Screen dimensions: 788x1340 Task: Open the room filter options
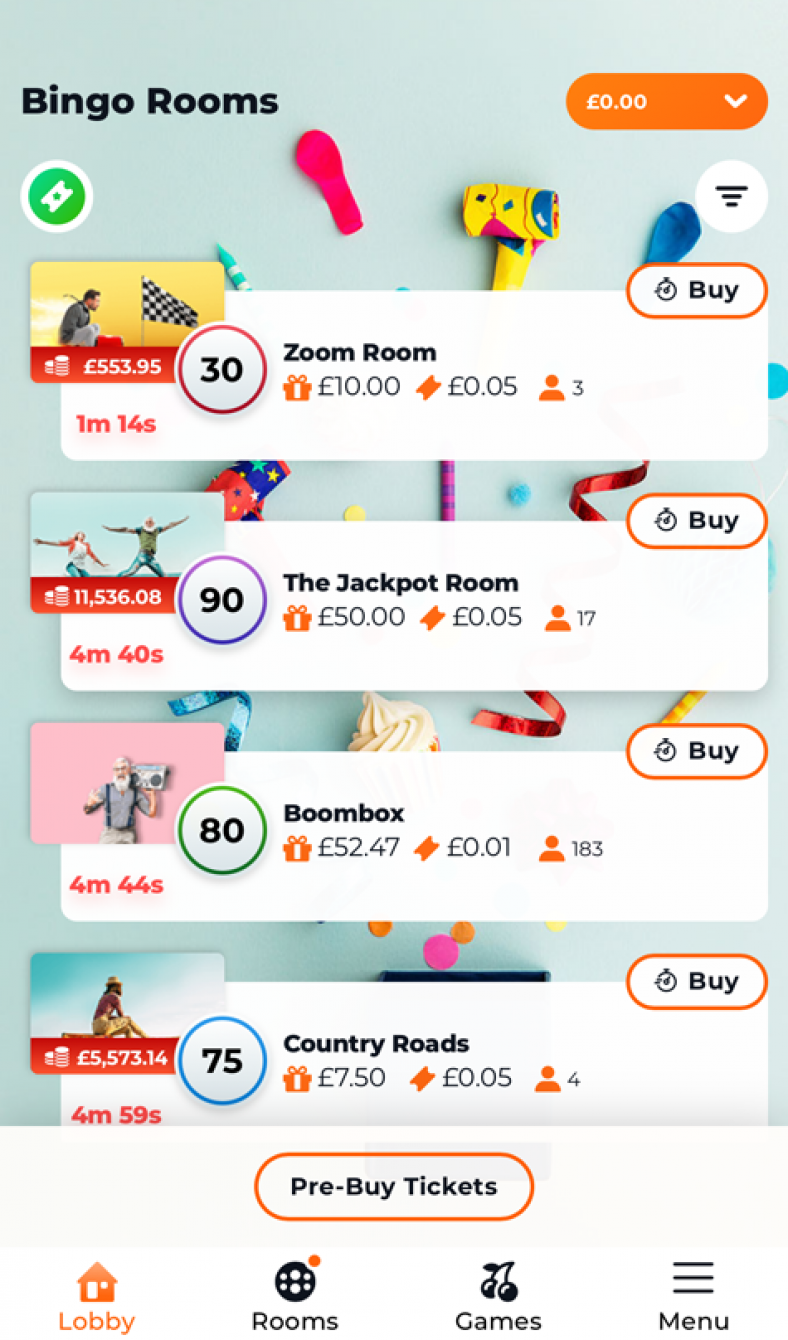[731, 196]
